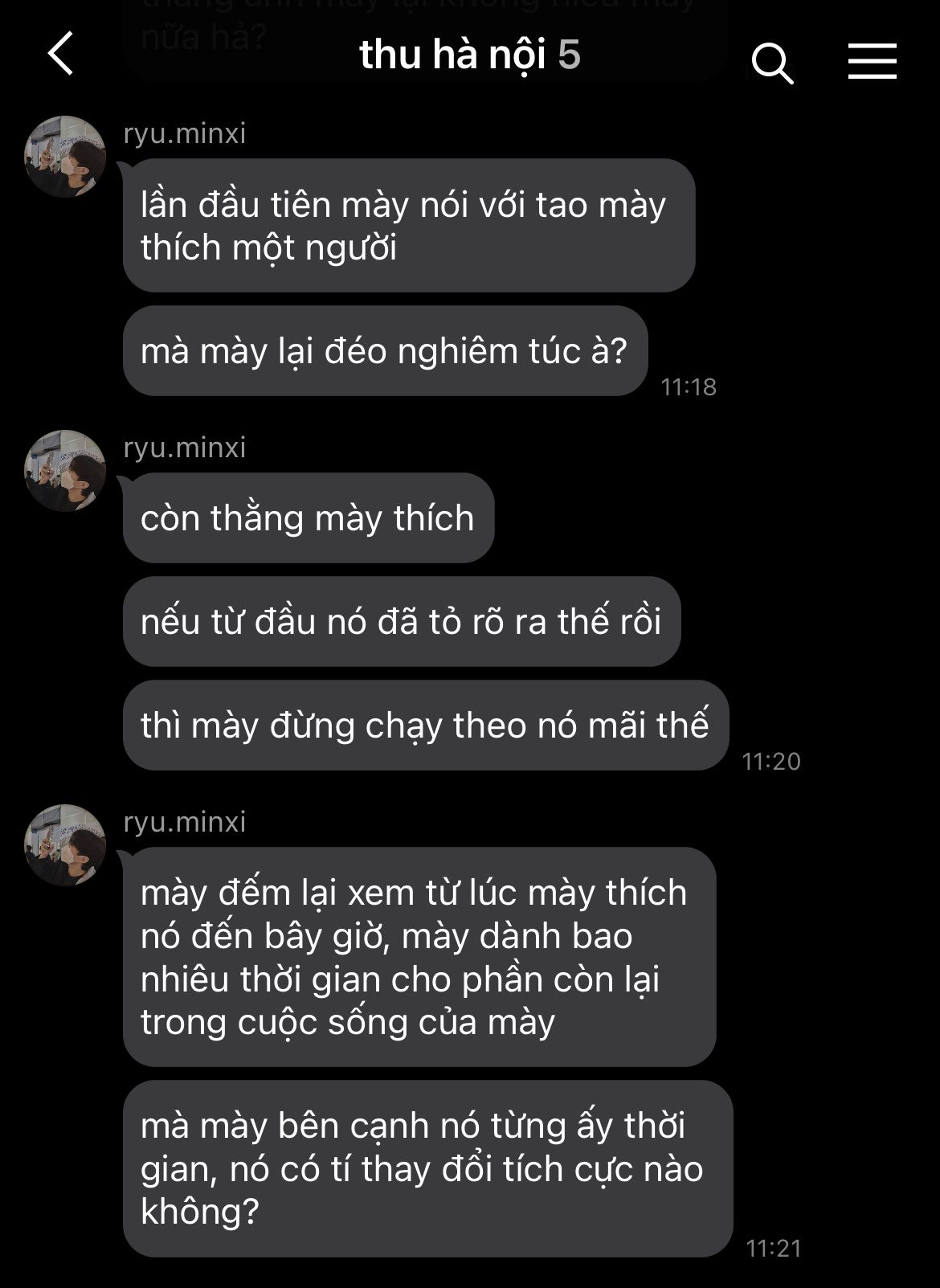
Task: Open the chat menu with three lines
Action: pos(872,61)
